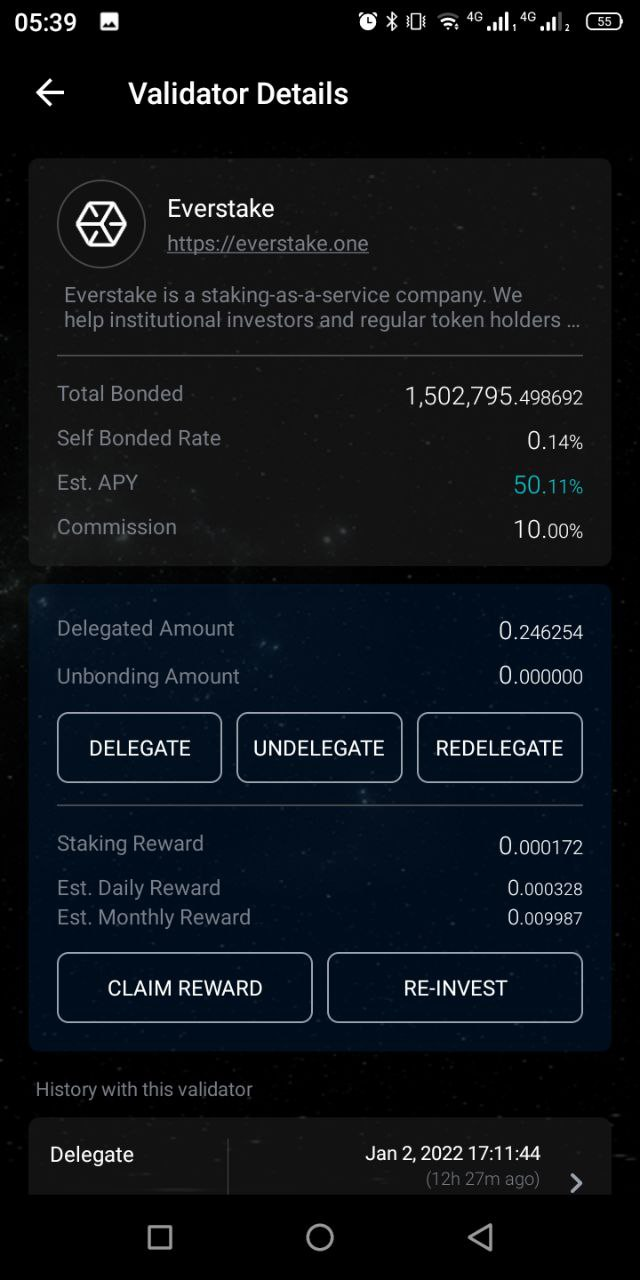This screenshot has height=1280, width=640.
Task: Choose the REDELEGATE option
Action: click(x=499, y=748)
